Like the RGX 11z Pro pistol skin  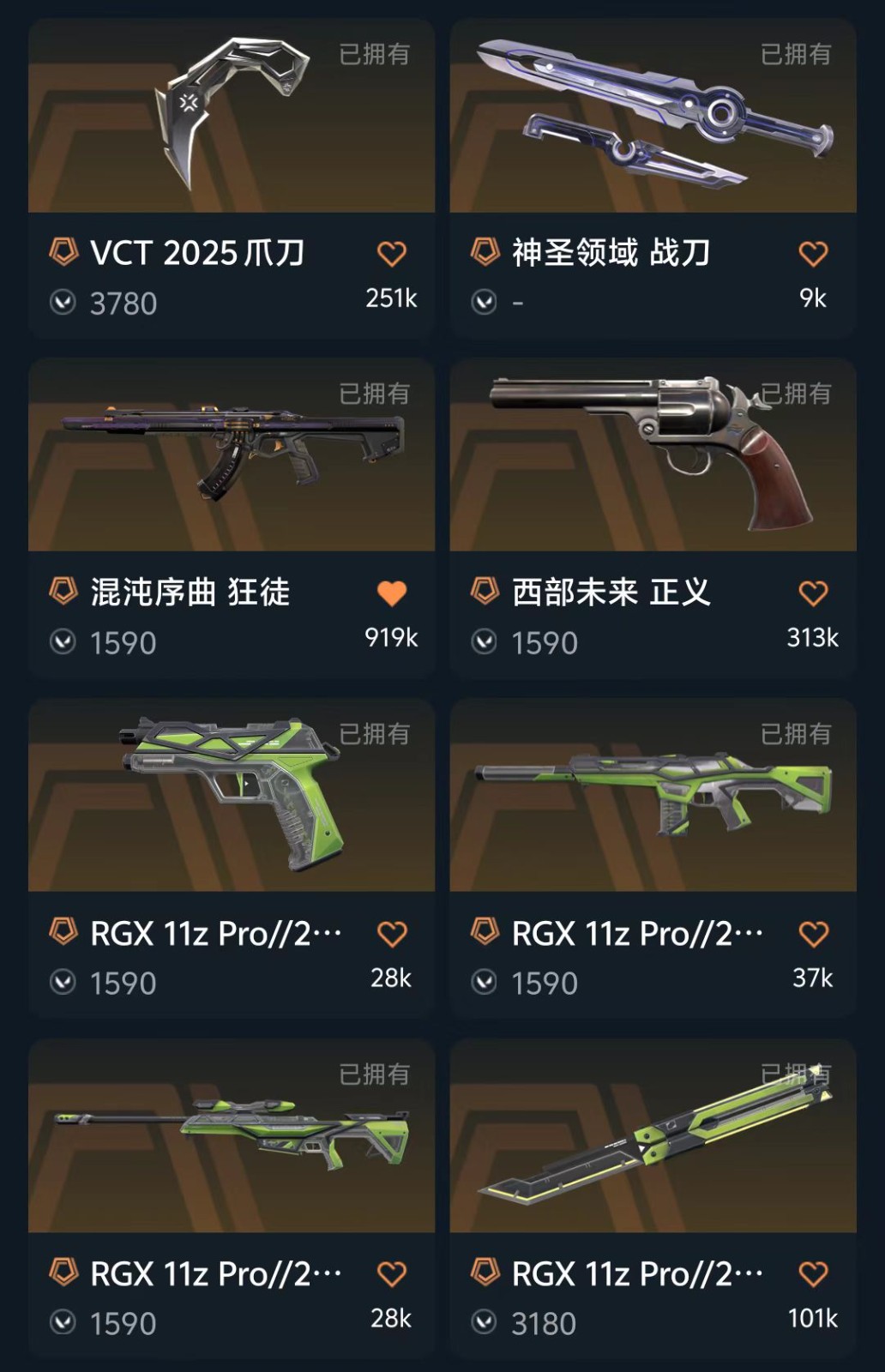tap(392, 934)
